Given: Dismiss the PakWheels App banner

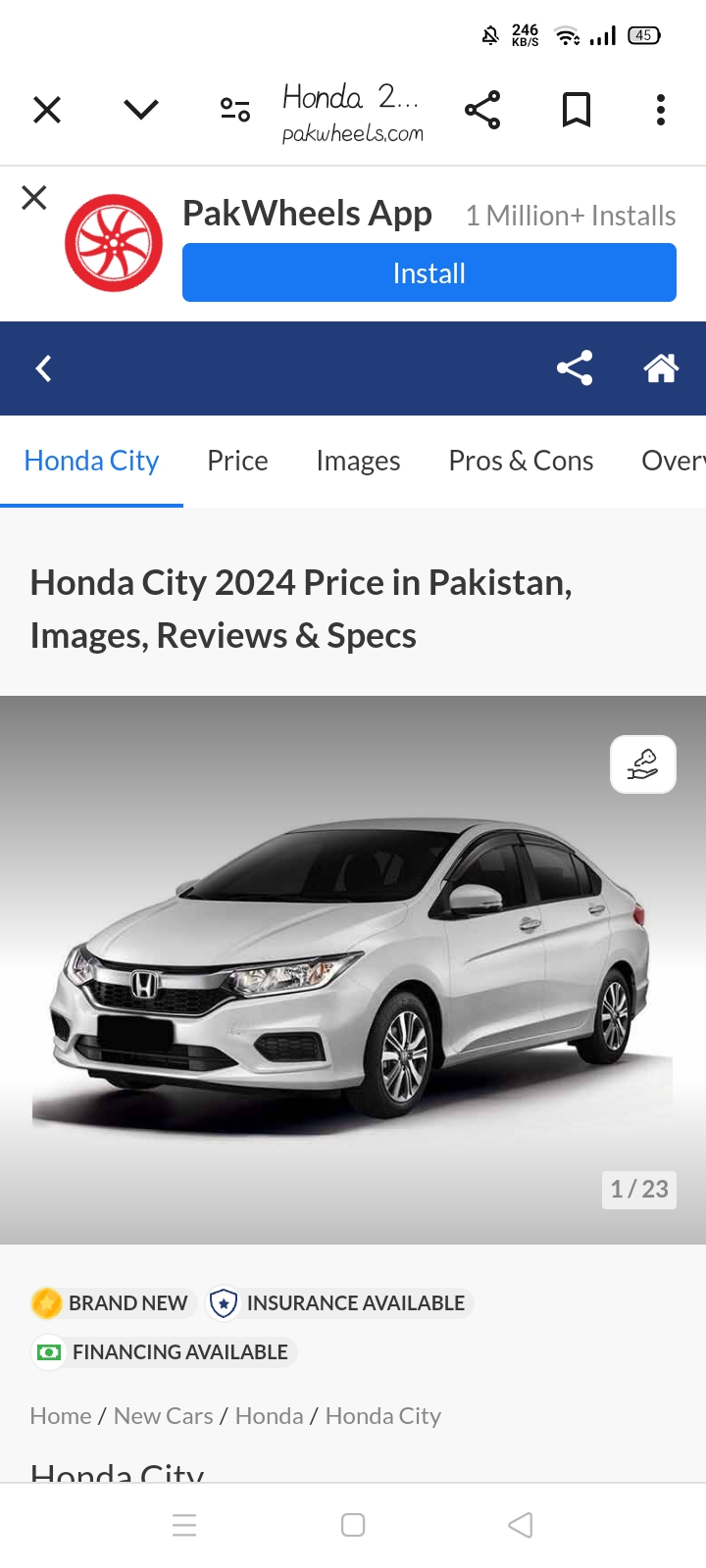Looking at the screenshot, I should (x=34, y=198).
